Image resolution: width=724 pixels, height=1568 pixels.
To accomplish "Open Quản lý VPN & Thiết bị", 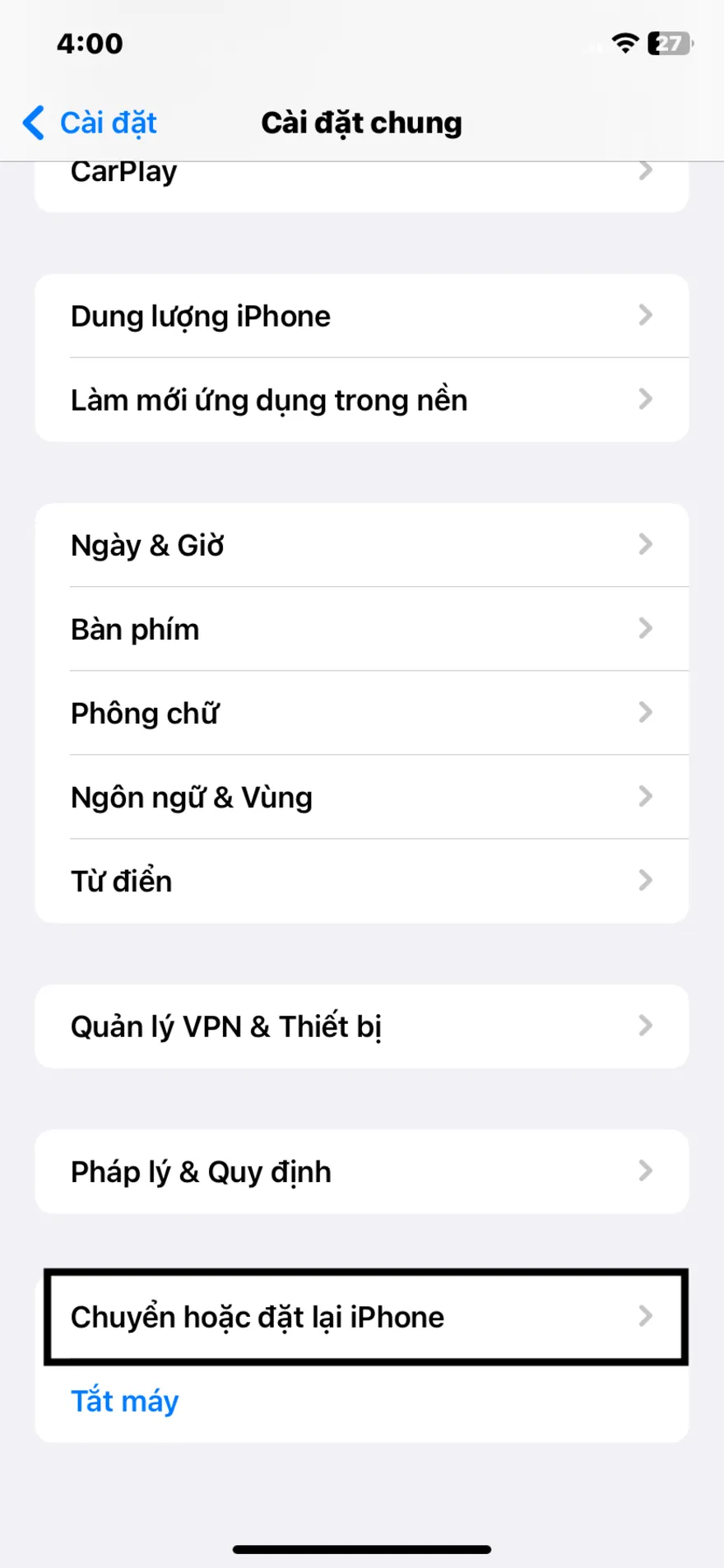I will (362, 1026).
